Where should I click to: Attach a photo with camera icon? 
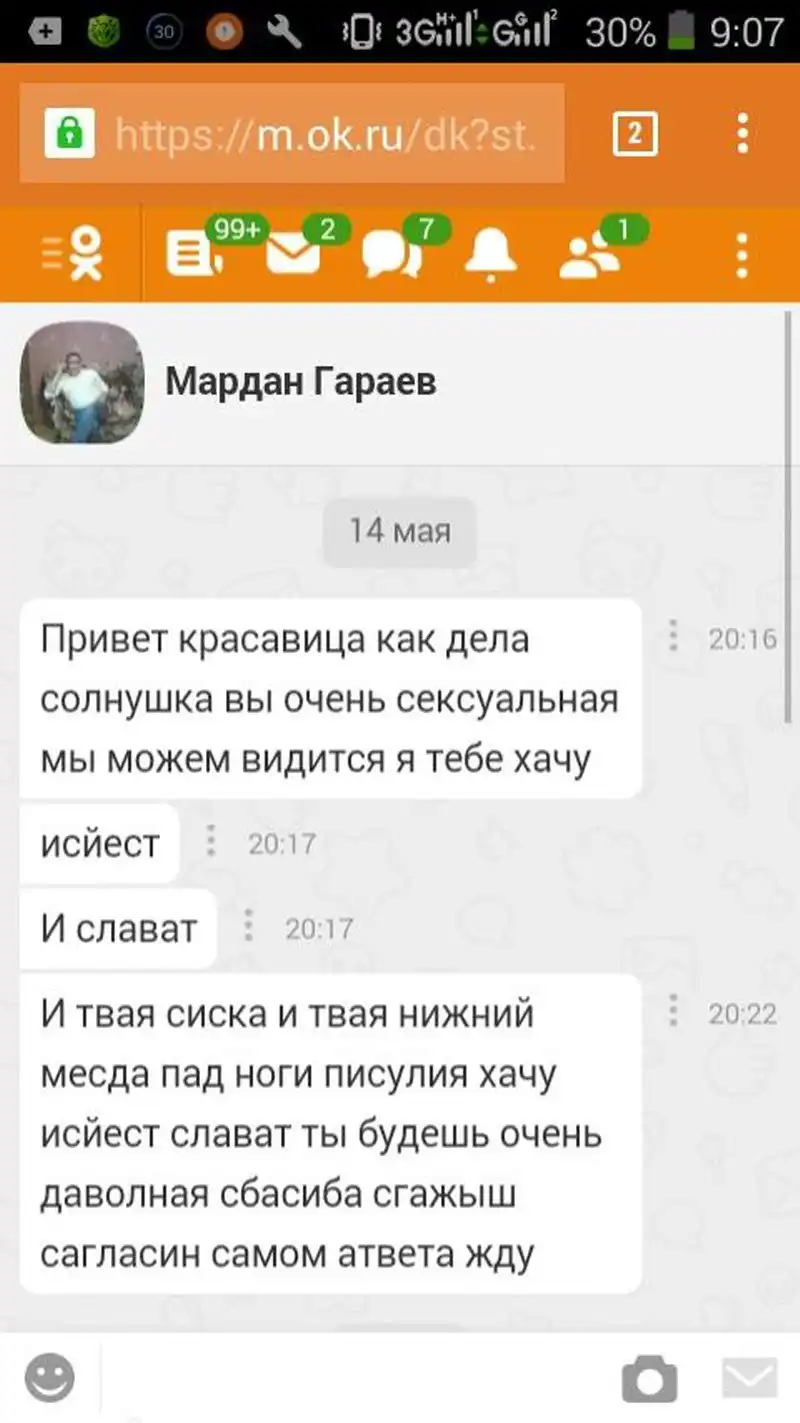(x=649, y=1380)
